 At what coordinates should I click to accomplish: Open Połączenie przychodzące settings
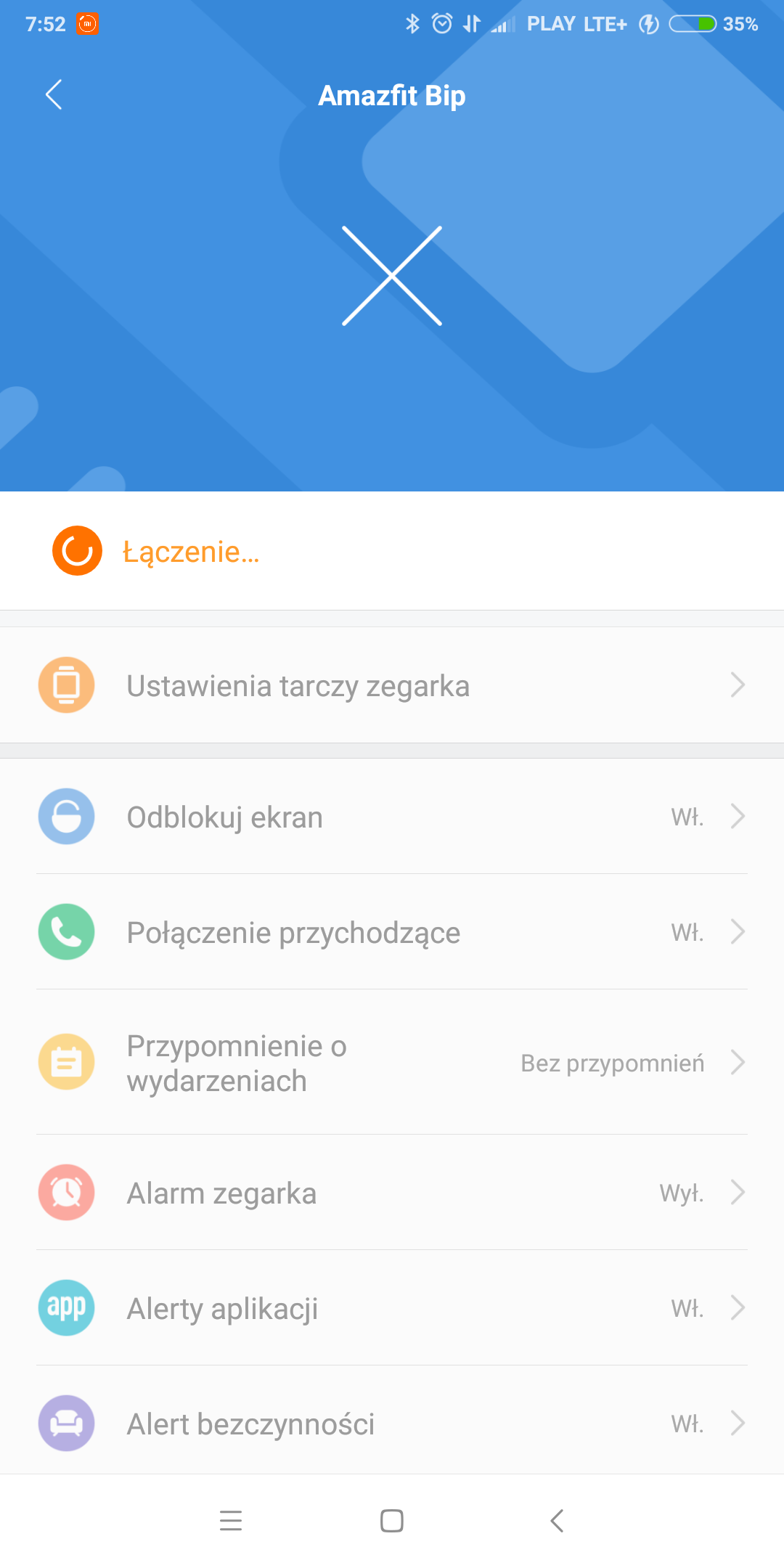tap(392, 932)
